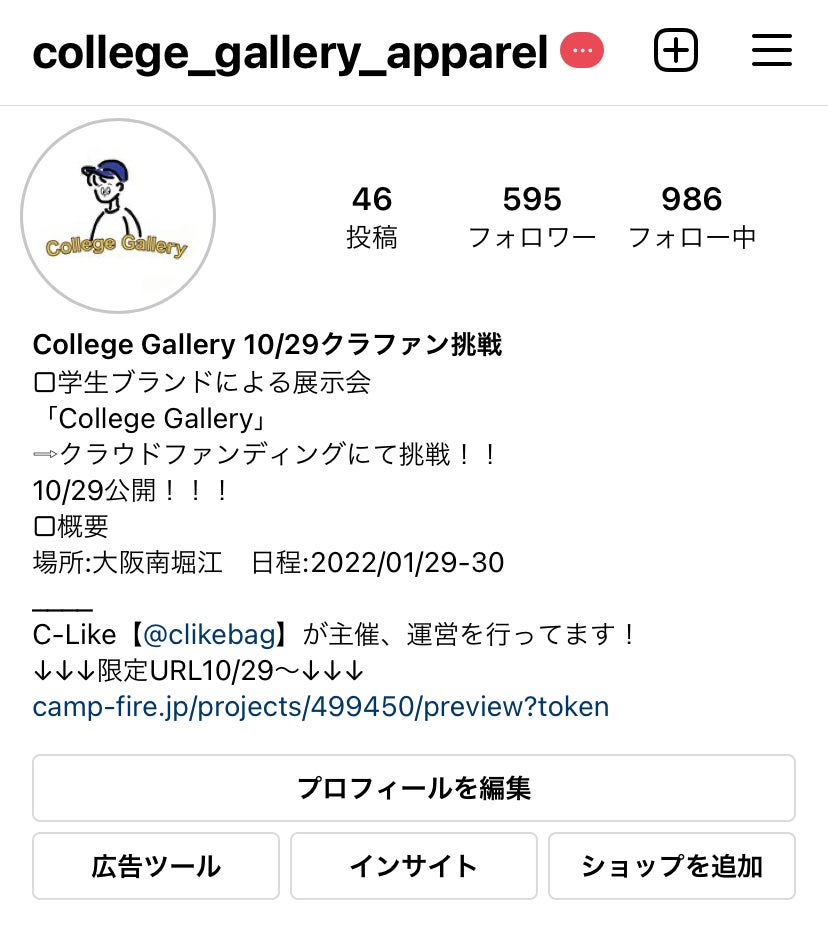This screenshot has width=828, height=925.
Task: Open the hamburger menu
Action: coord(771,51)
